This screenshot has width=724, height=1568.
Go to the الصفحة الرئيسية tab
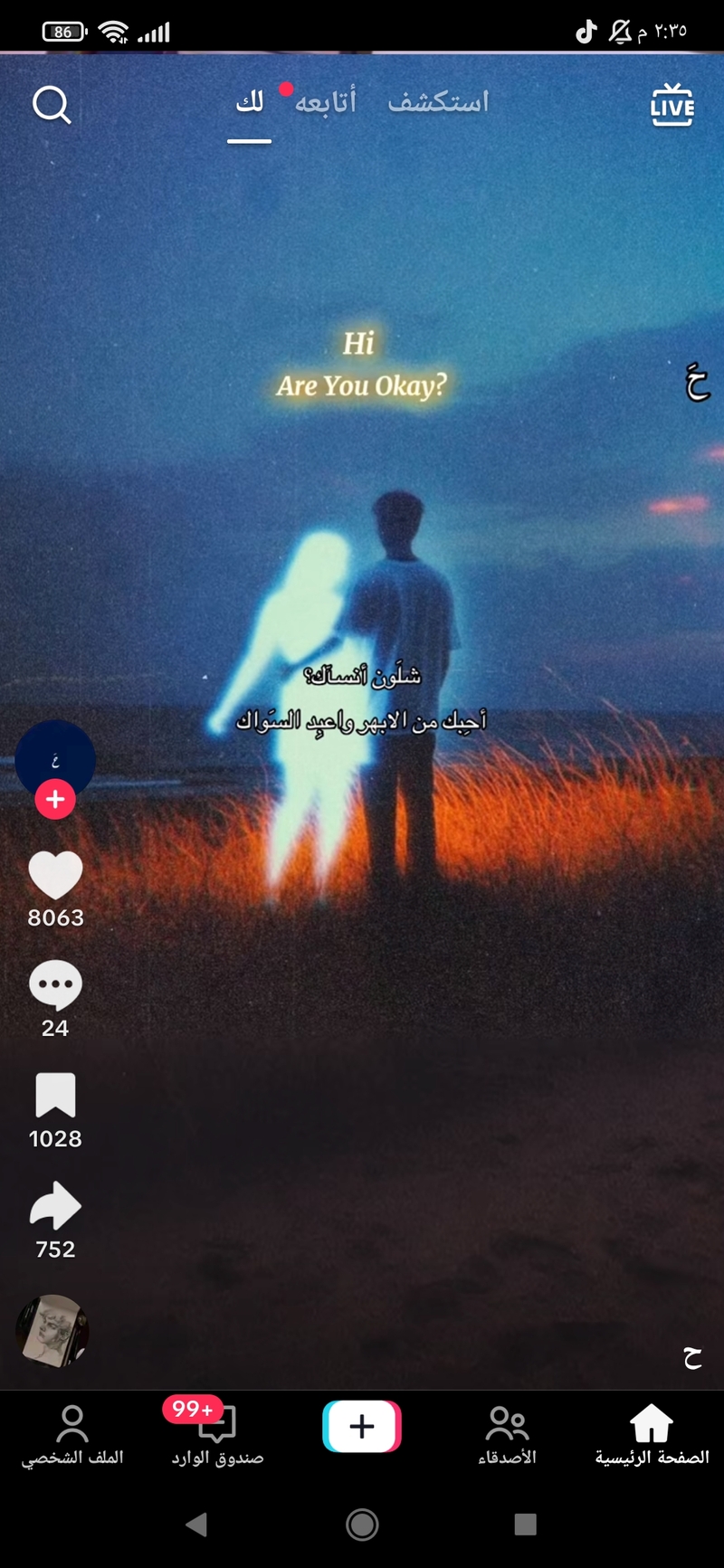652,1433
